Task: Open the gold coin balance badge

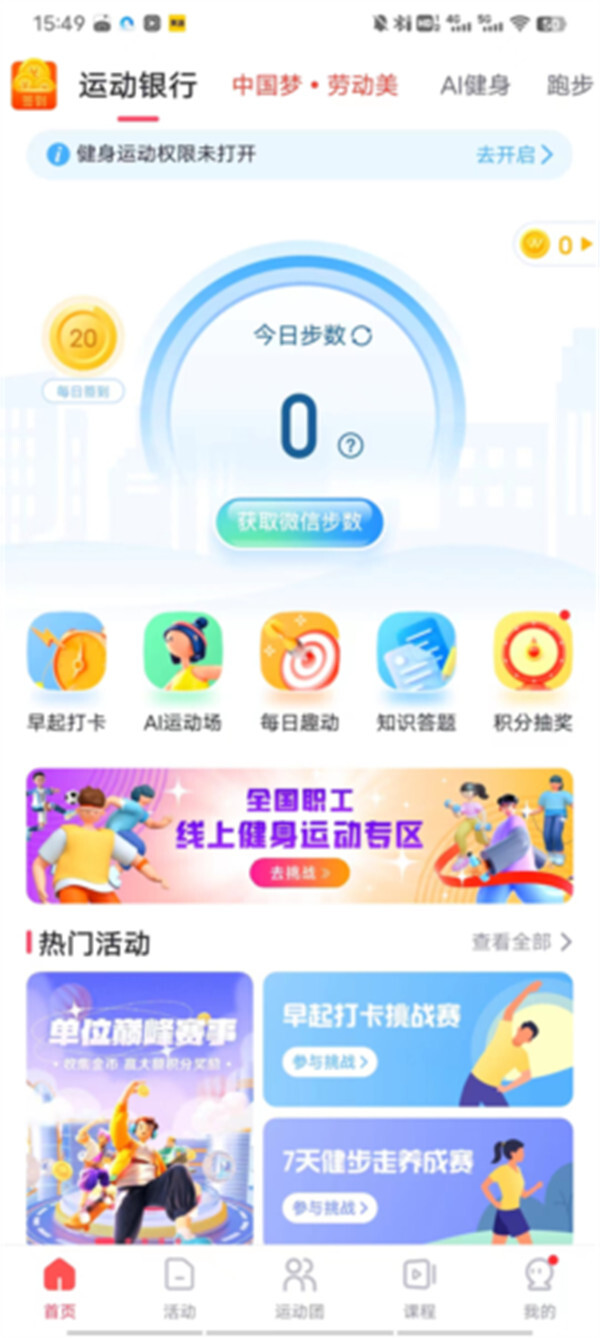Action: [x=557, y=245]
